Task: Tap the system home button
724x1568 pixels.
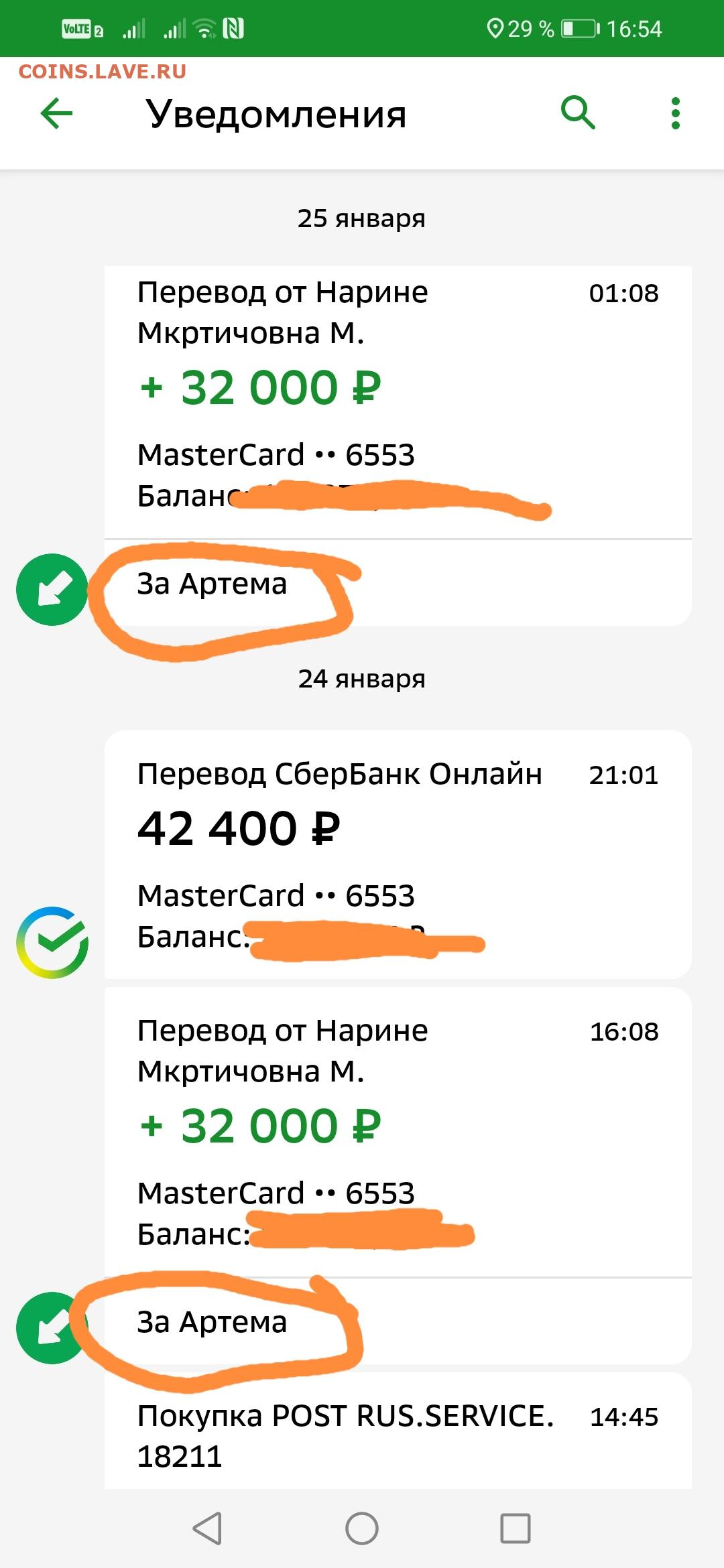Action: pos(362,1528)
